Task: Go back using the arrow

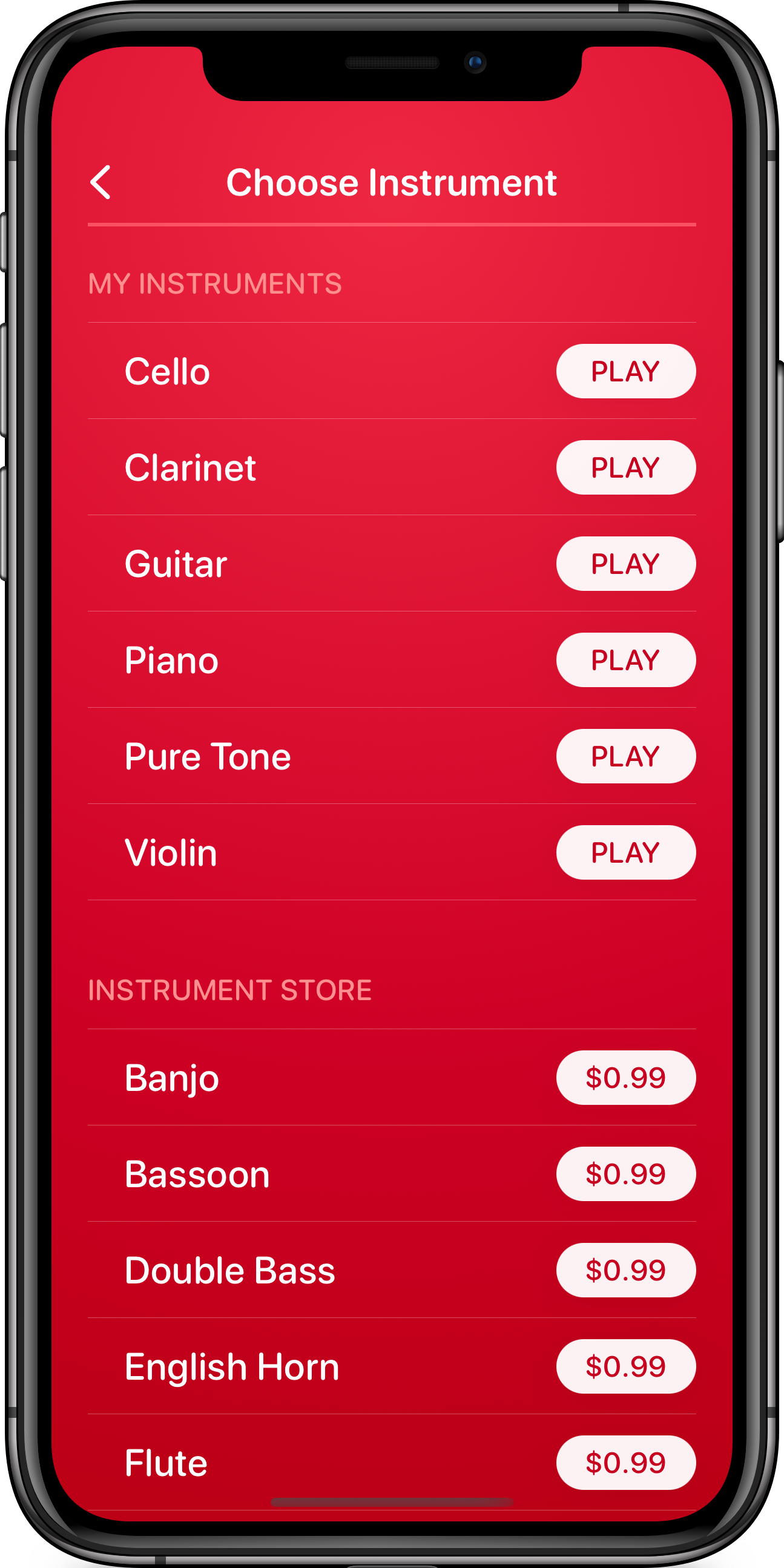Action: click(x=101, y=182)
